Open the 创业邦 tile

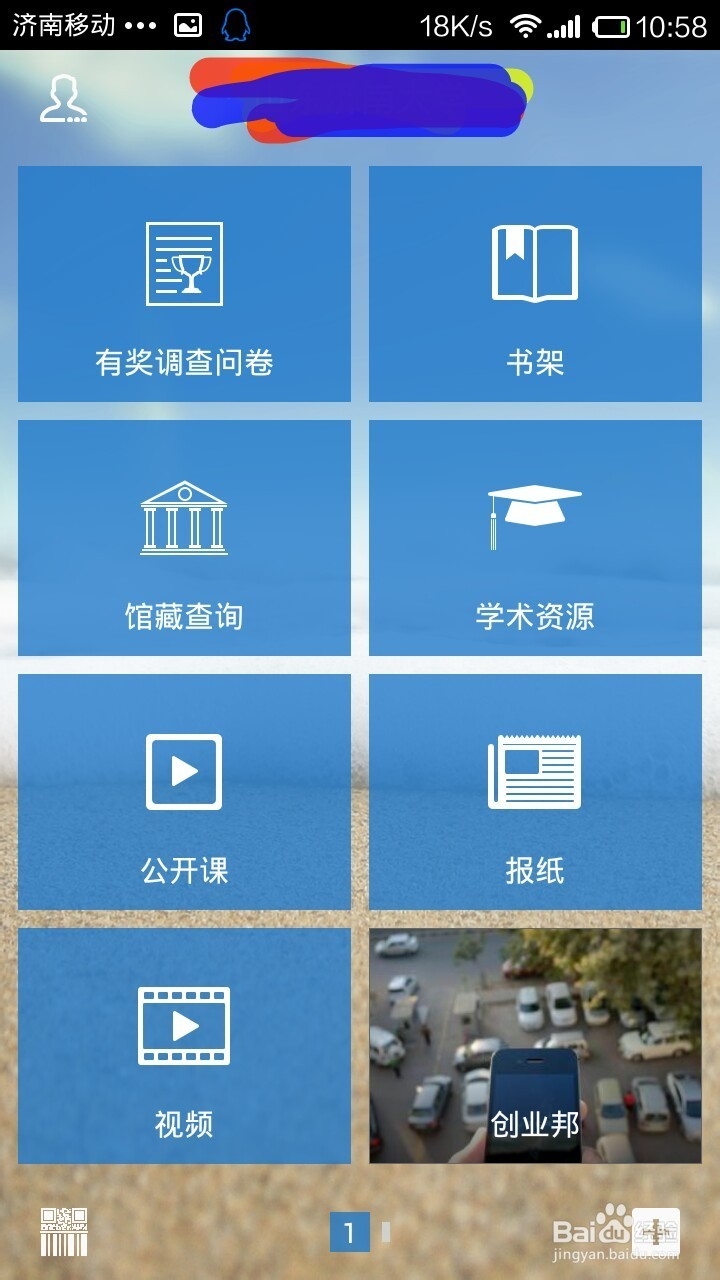coord(535,1046)
